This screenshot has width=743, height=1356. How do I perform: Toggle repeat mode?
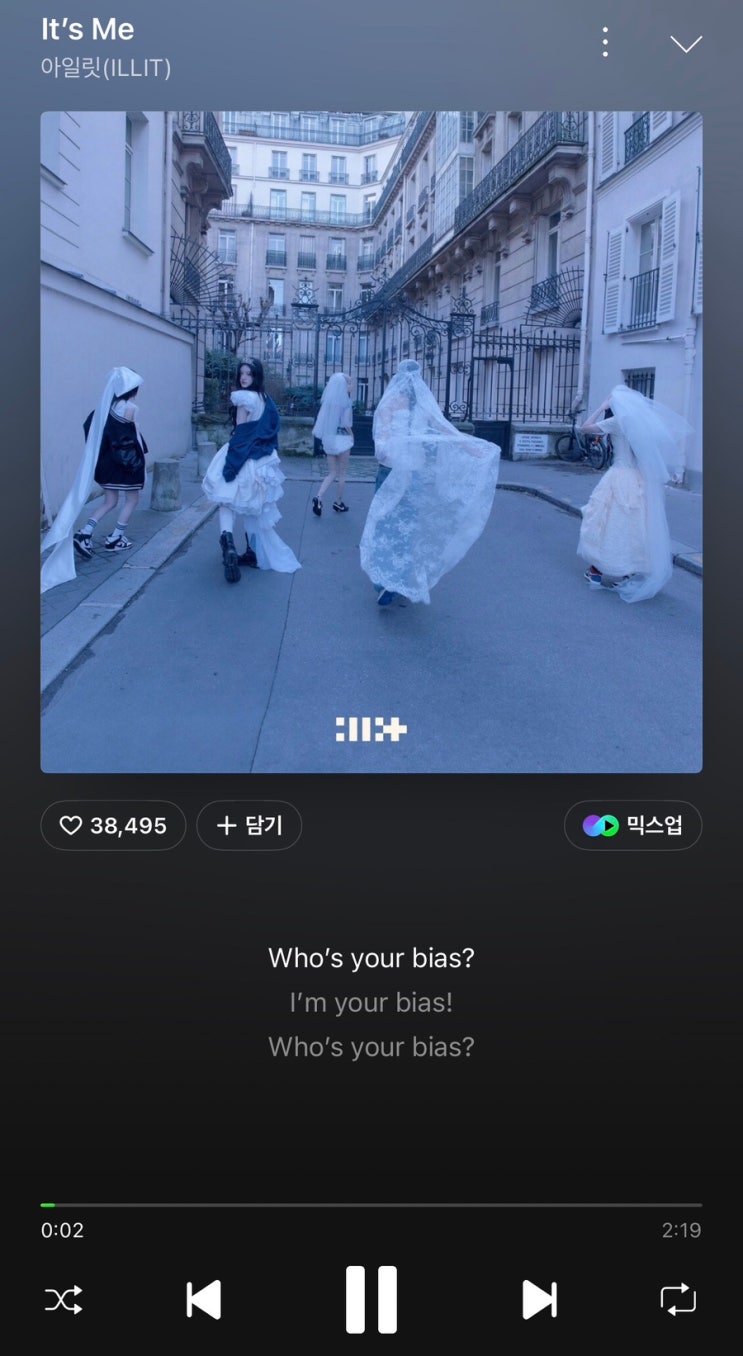678,1300
